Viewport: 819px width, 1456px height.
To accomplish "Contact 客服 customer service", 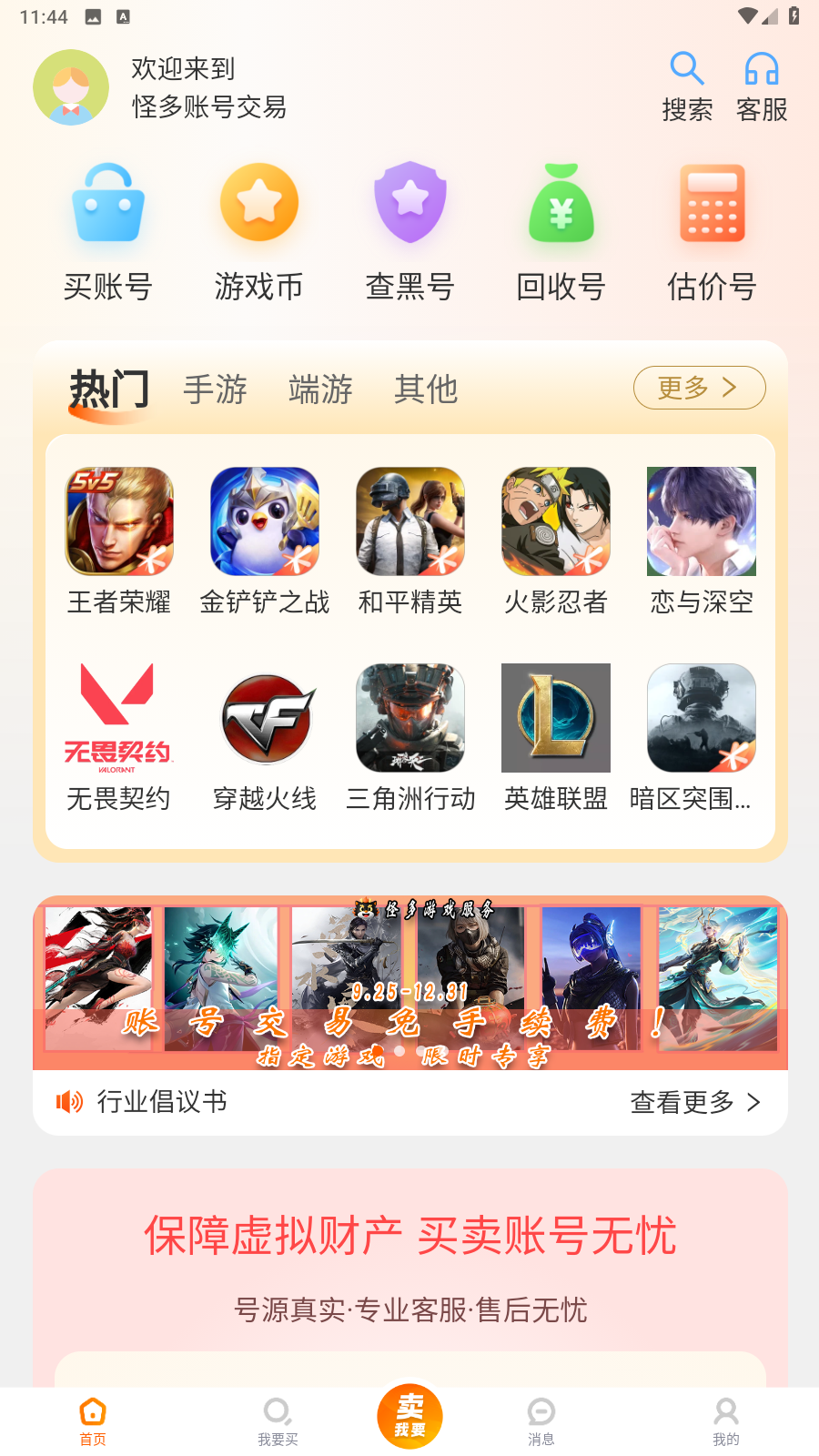I will 762,87.
